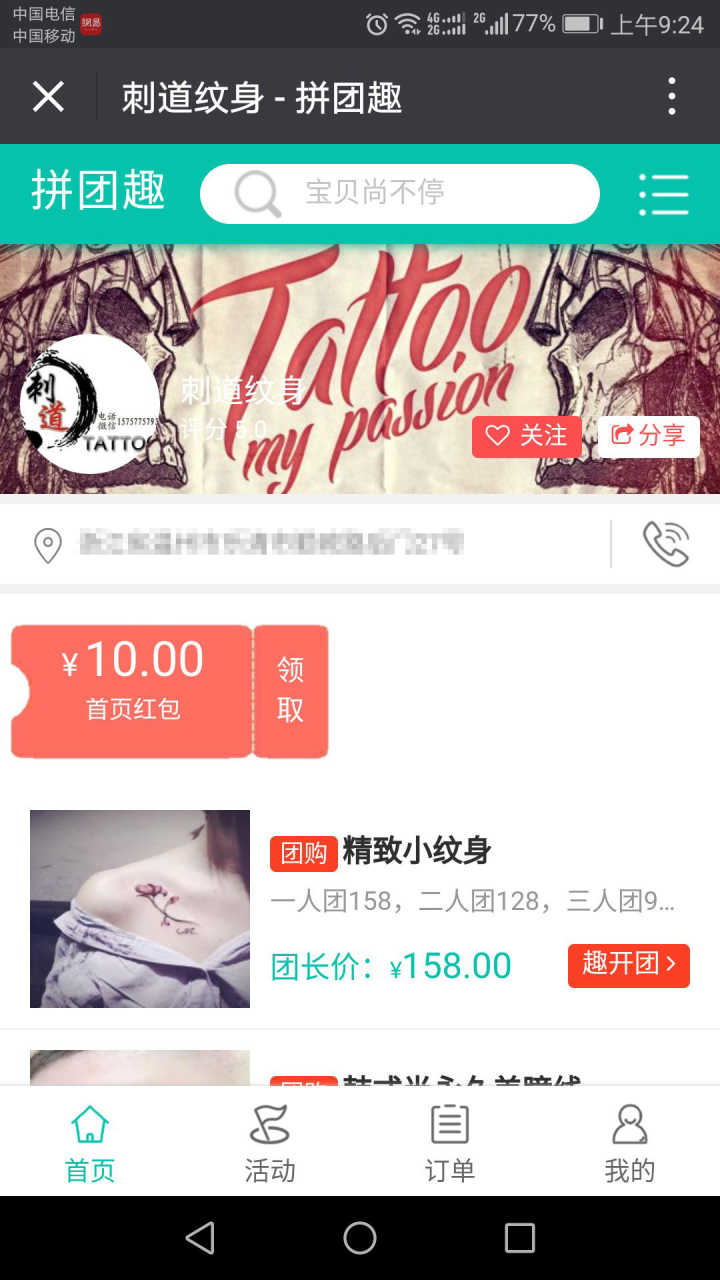The width and height of the screenshot is (720, 1280).
Task: Follow the shop with 关注
Action: click(526, 436)
